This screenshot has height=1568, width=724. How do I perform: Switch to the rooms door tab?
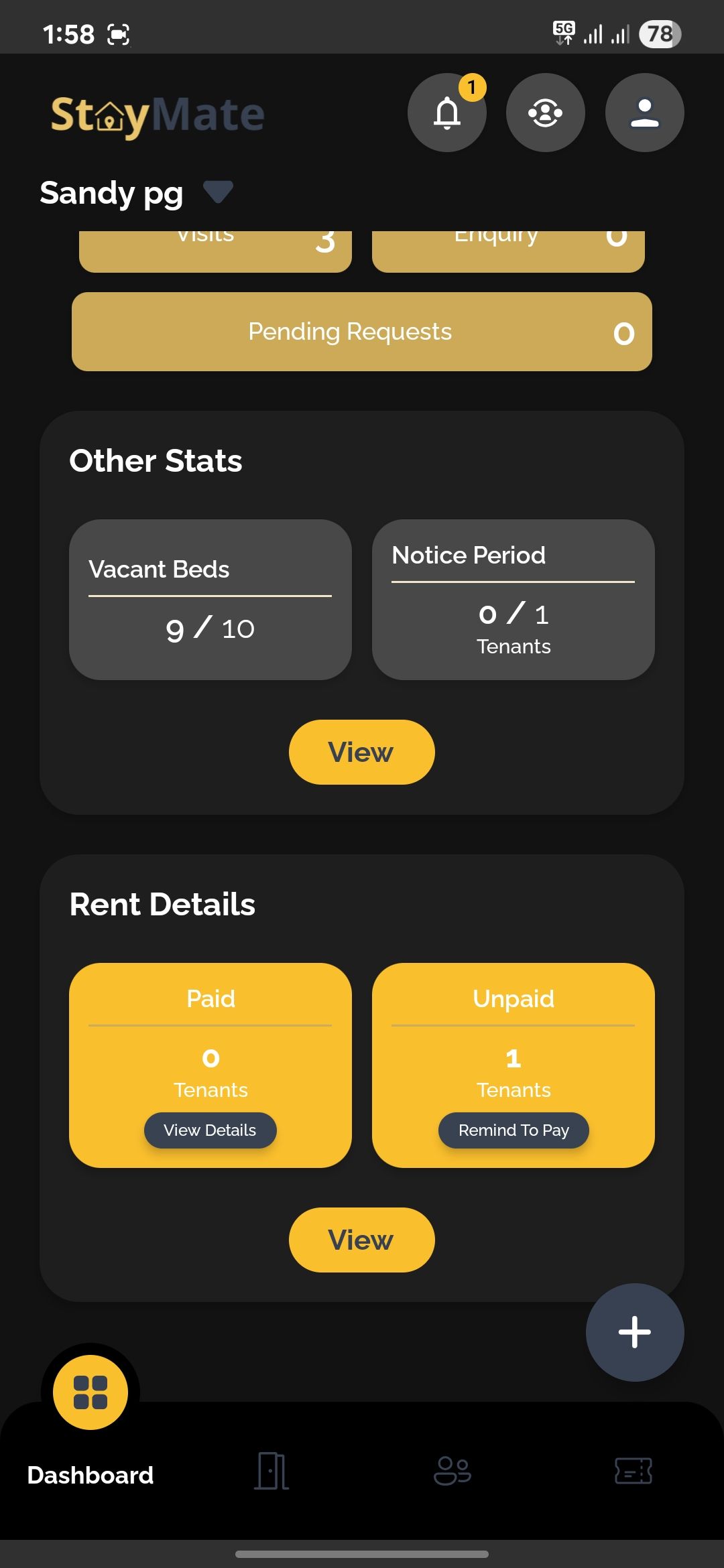click(x=271, y=1471)
